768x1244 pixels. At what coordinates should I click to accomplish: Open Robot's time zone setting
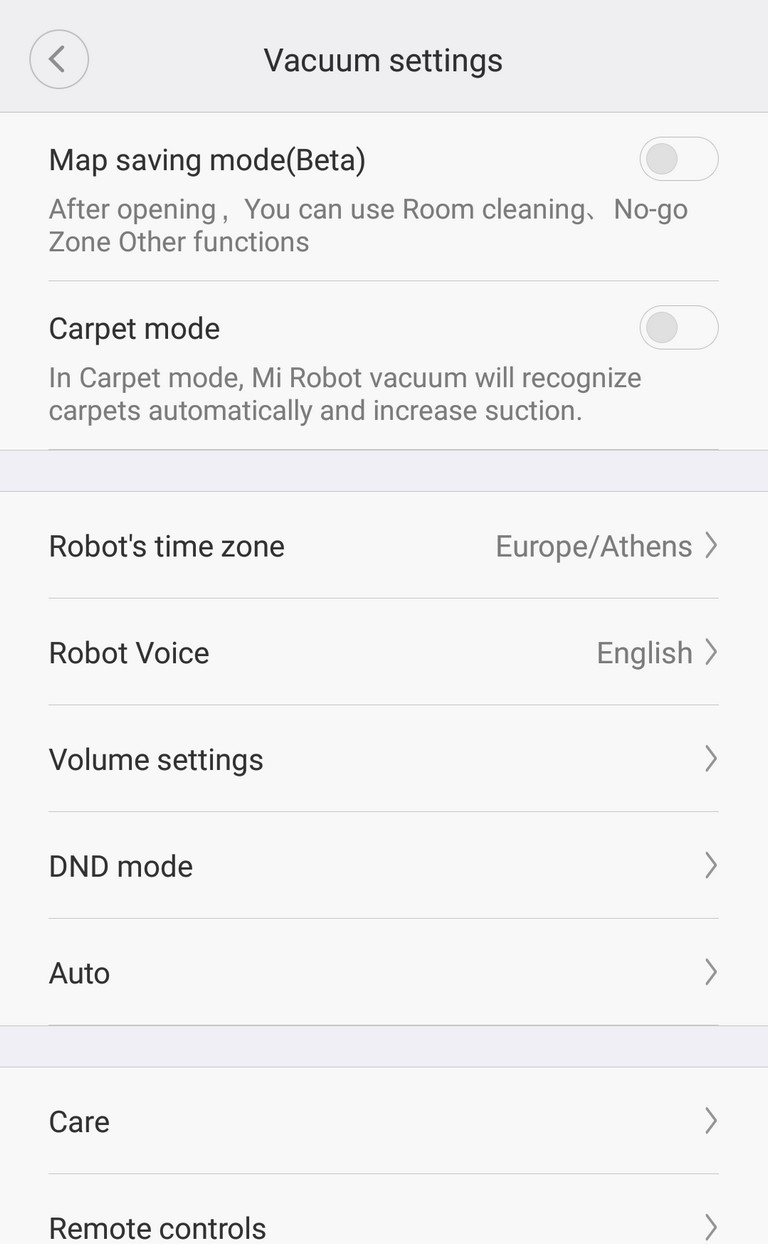pos(384,545)
